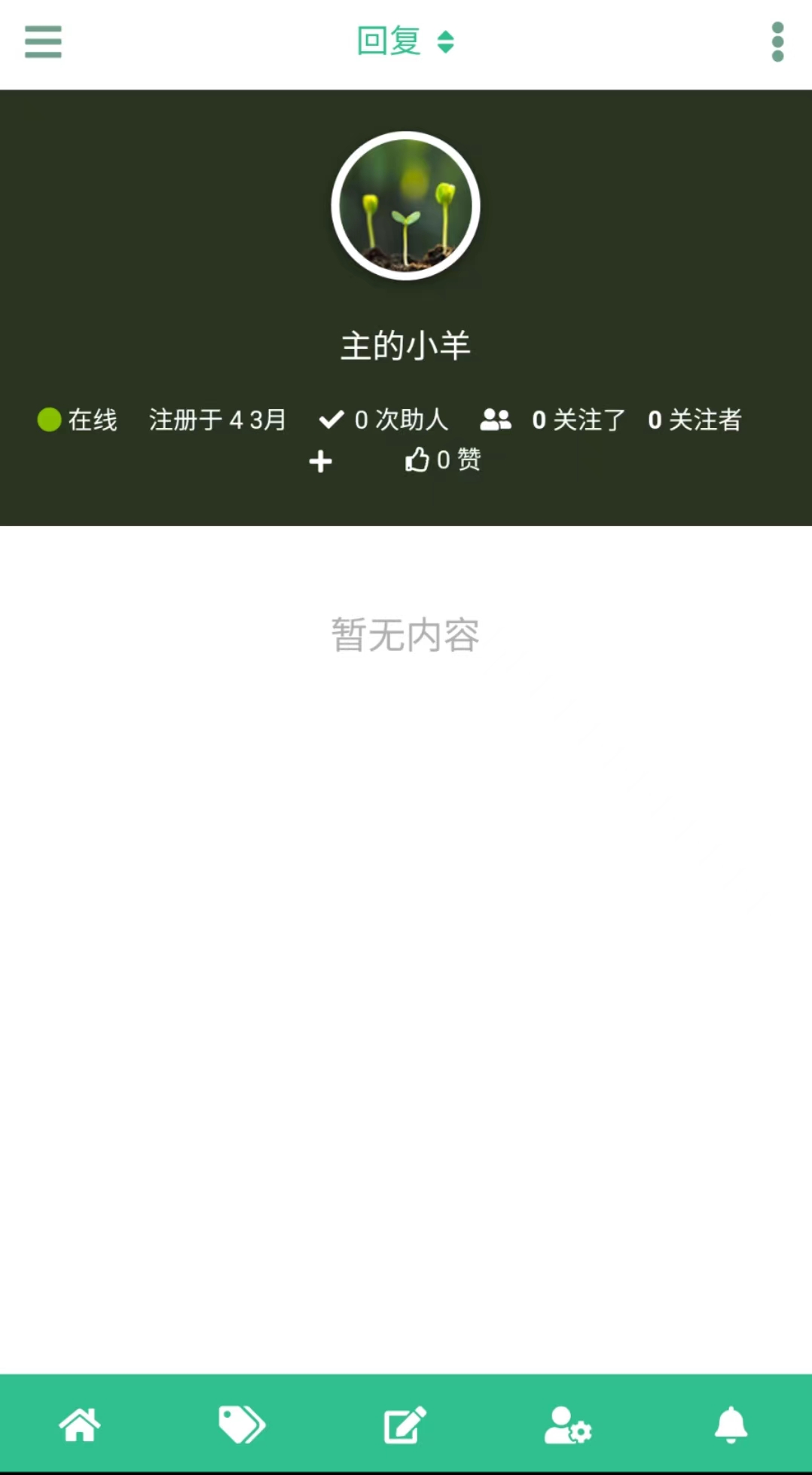Open the 0 关注了 following list
Screen dimensions: 812x1475
pyautogui.click(x=576, y=420)
